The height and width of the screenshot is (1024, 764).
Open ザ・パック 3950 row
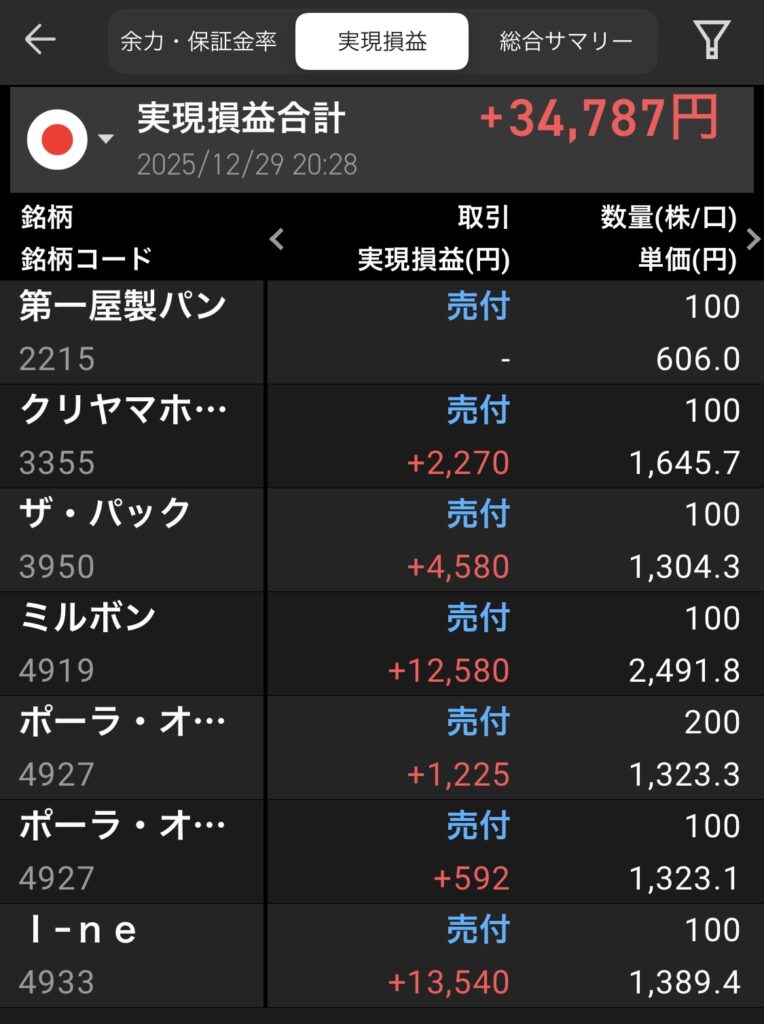click(x=130, y=540)
